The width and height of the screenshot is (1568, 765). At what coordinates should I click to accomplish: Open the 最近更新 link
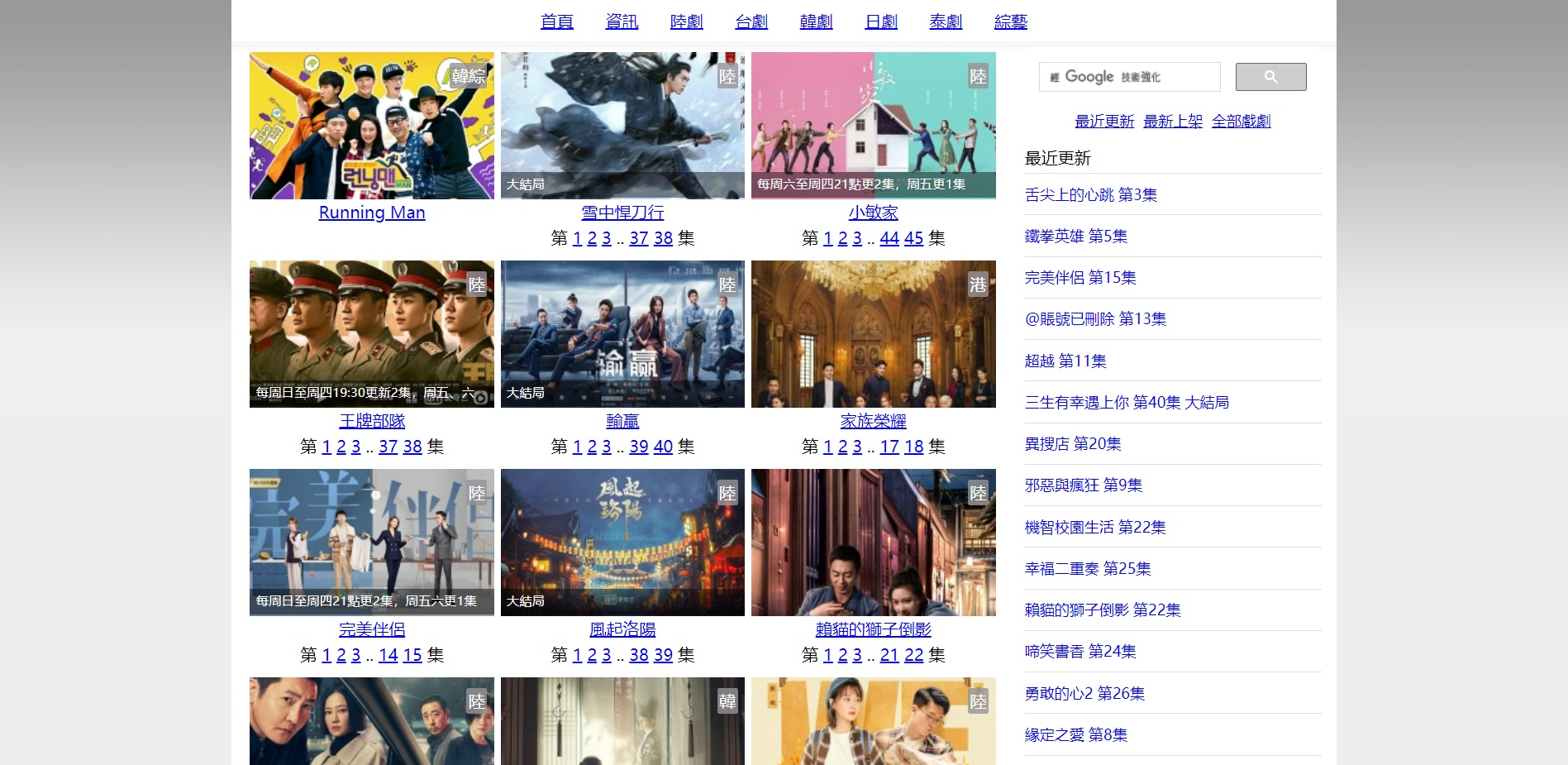pos(1103,122)
